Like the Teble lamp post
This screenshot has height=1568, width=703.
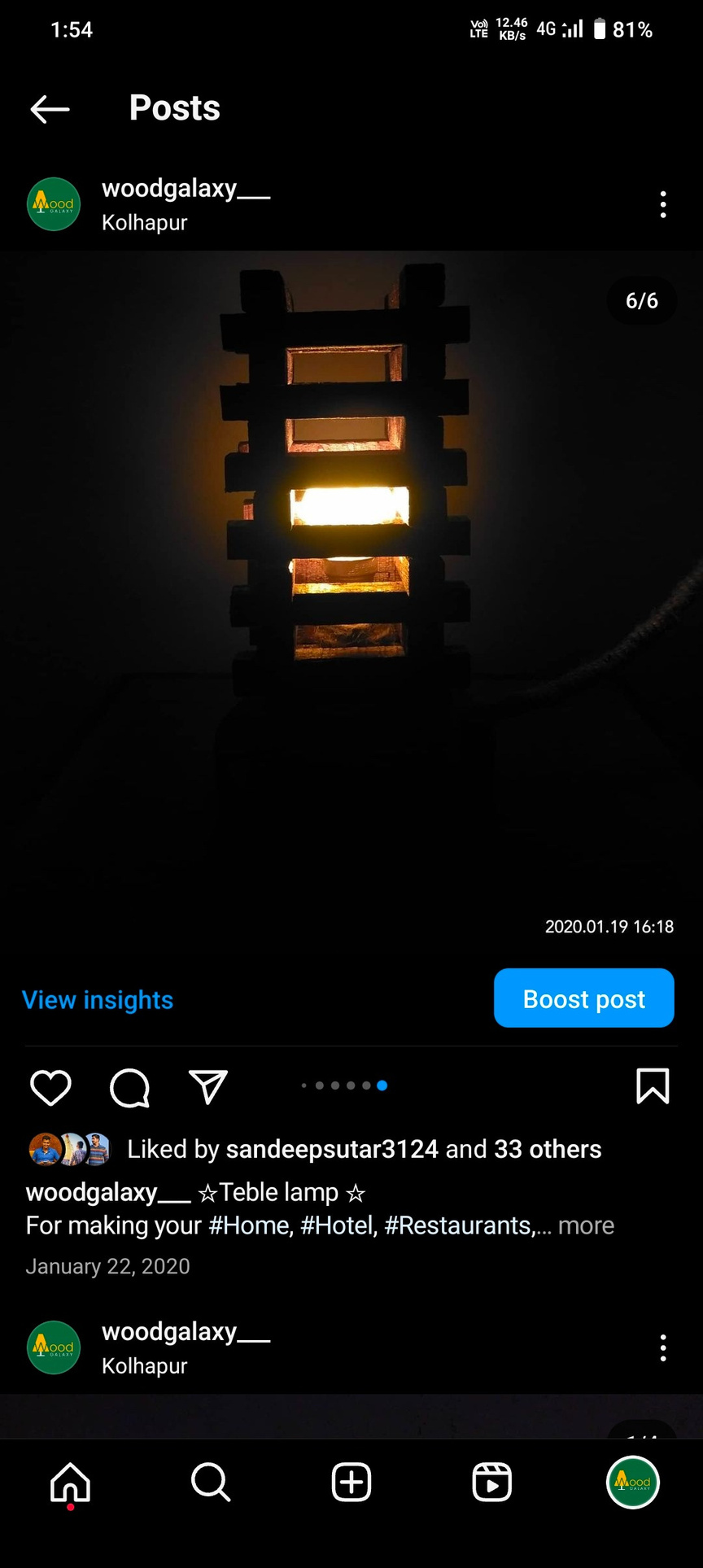pos(50,1087)
